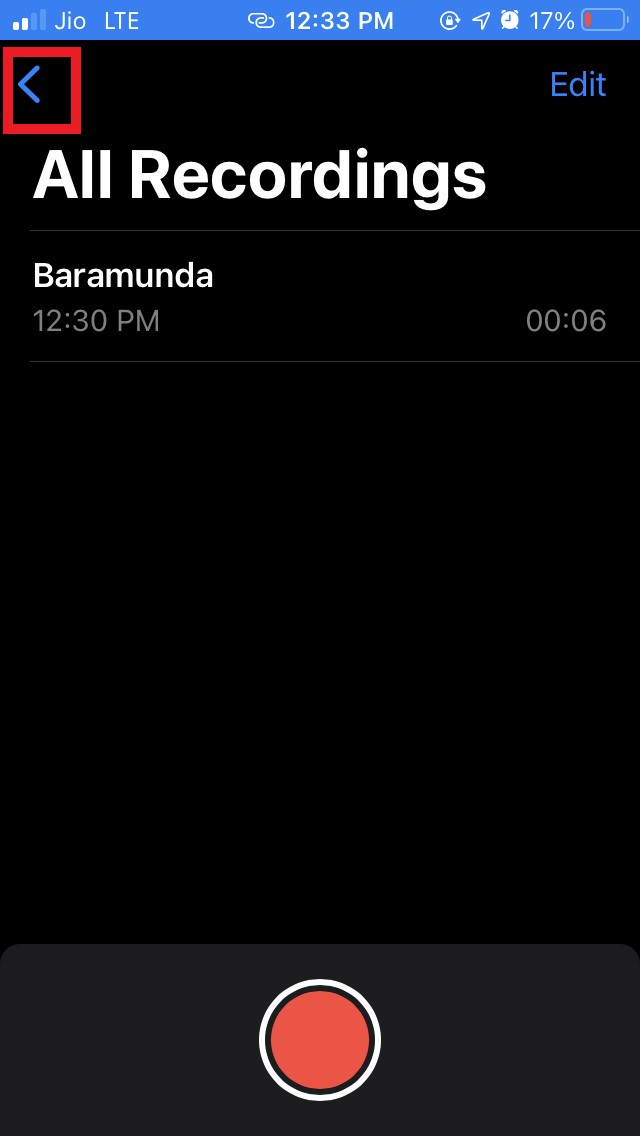Tap Edit to manage recordings
Screen dimensions: 640x1136
[x=577, y=85]
